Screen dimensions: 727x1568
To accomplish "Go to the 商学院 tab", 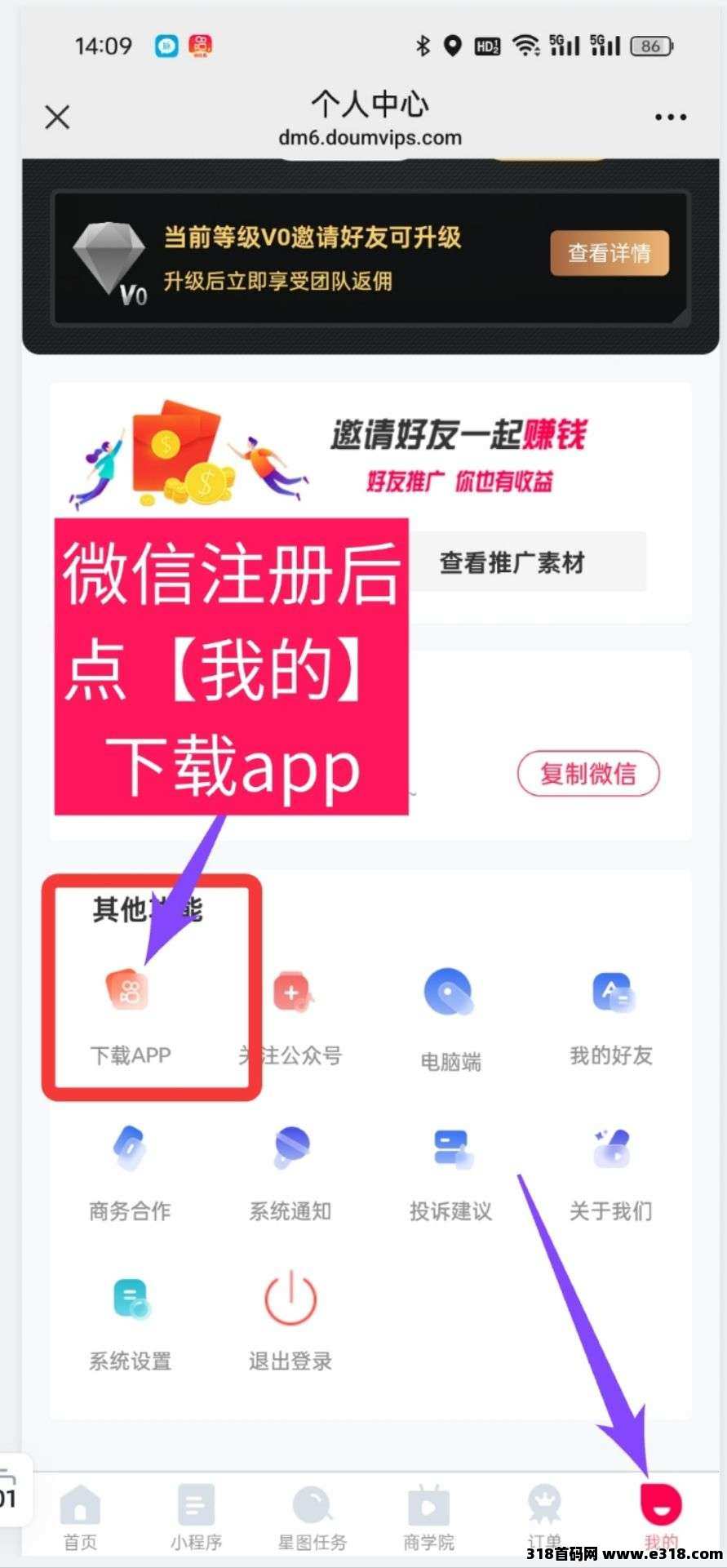I will tap(428, 1517).
